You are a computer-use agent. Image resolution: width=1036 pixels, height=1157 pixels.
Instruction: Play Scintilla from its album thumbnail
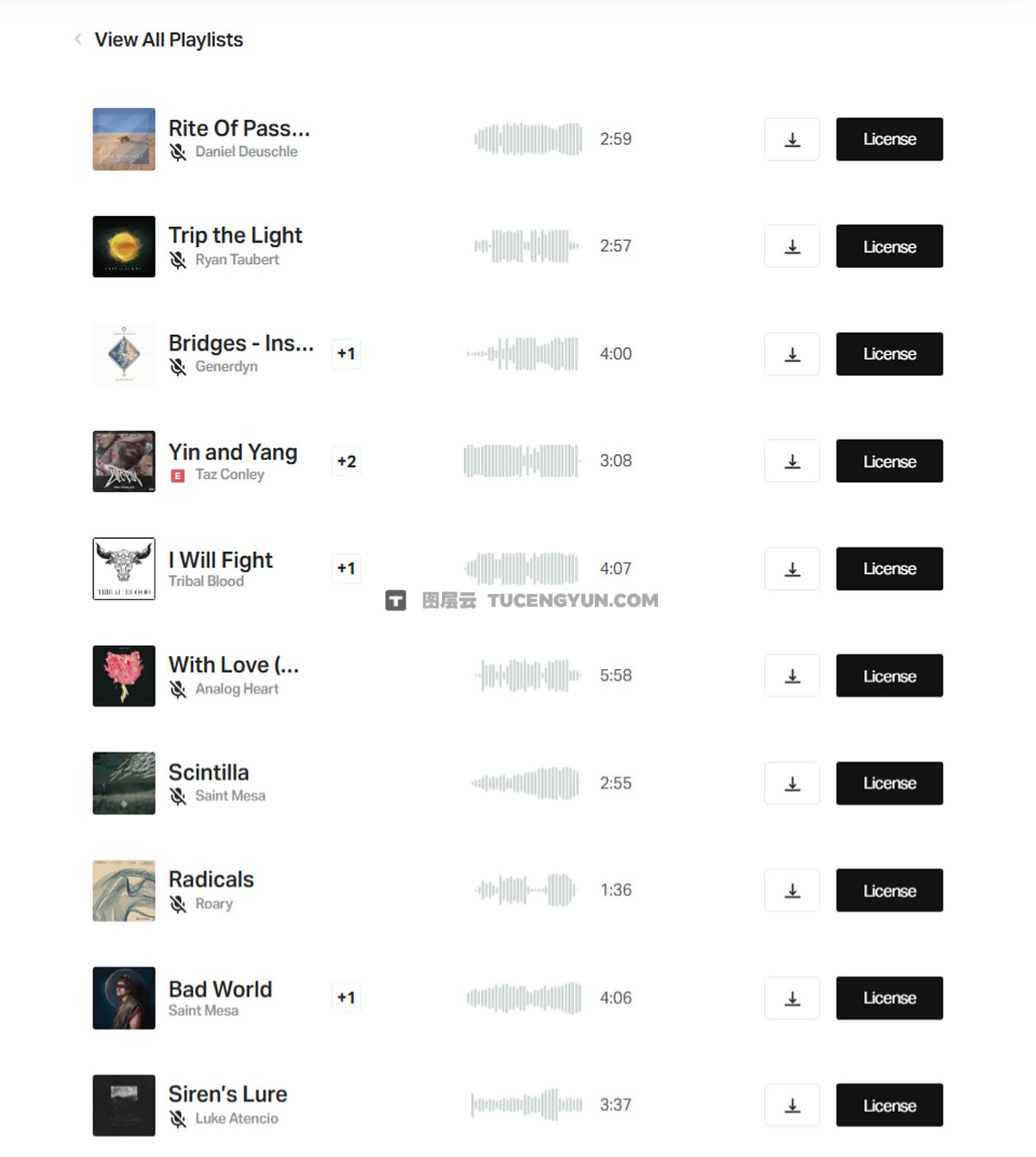pyautogui.click(x=124, y=783)
